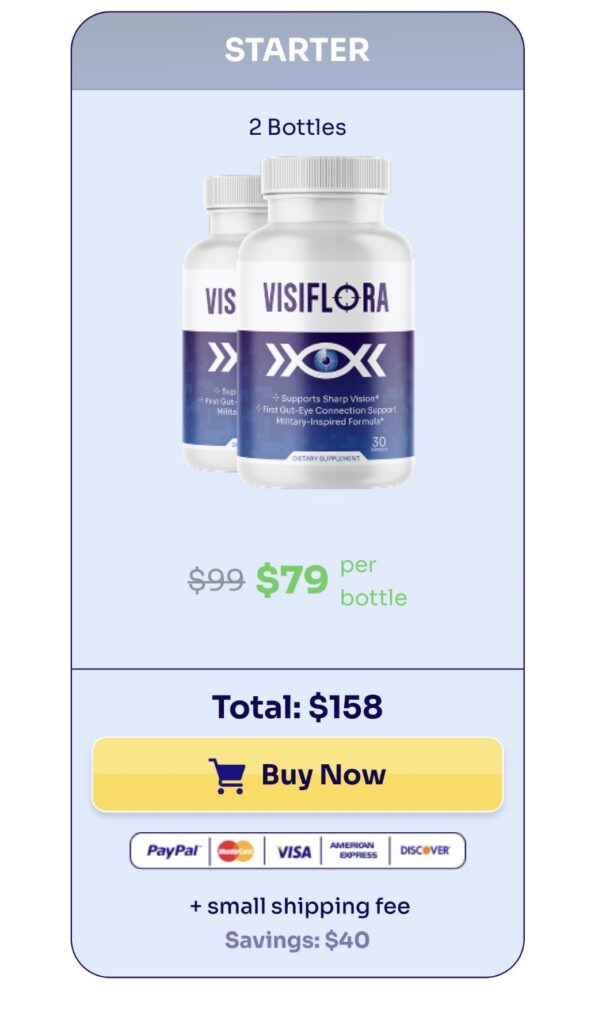Screen dimensions: 606x1024
Task: Tap Buy Now for the Starter package
Action: [297, 775]
